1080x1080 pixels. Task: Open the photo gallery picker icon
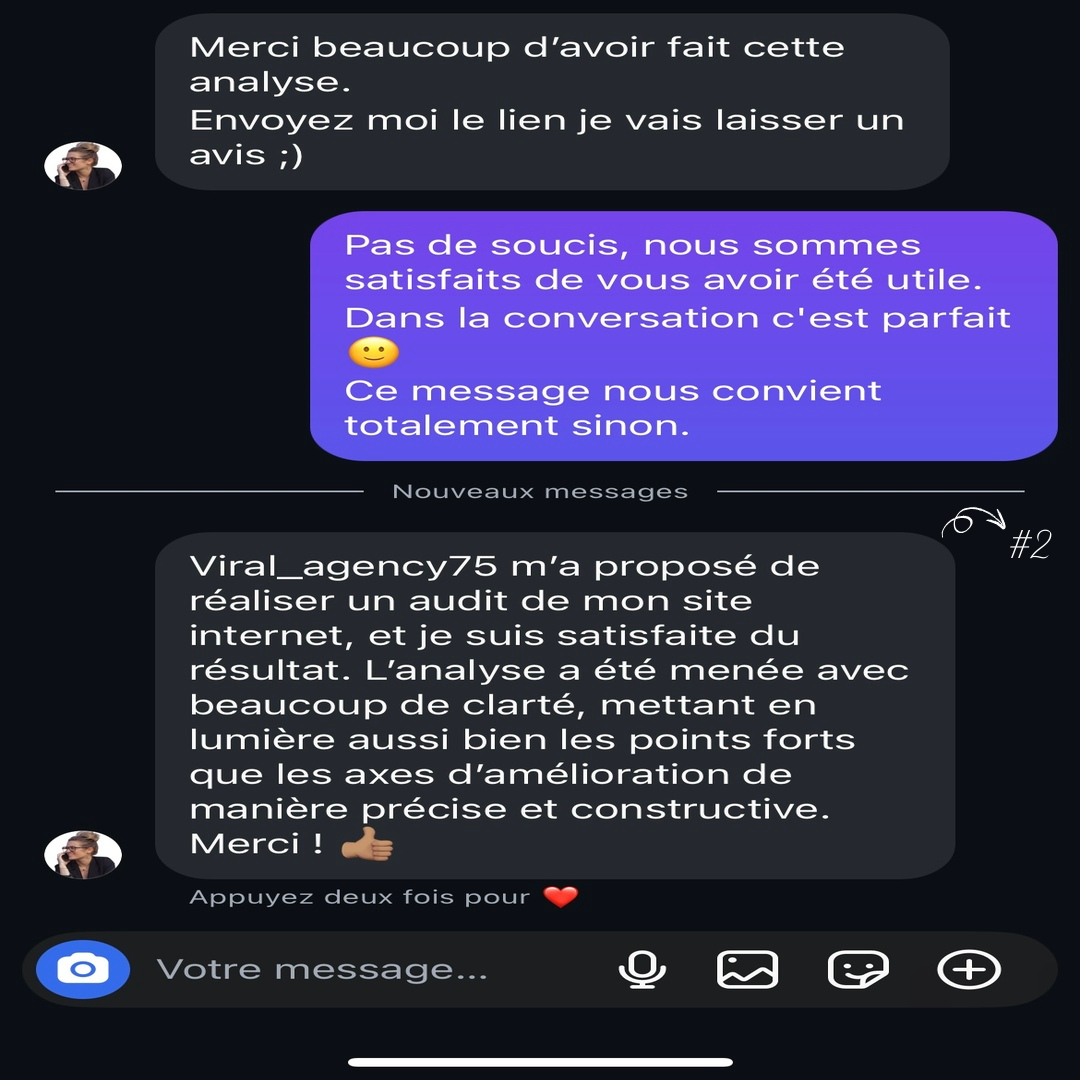(747, 969)
